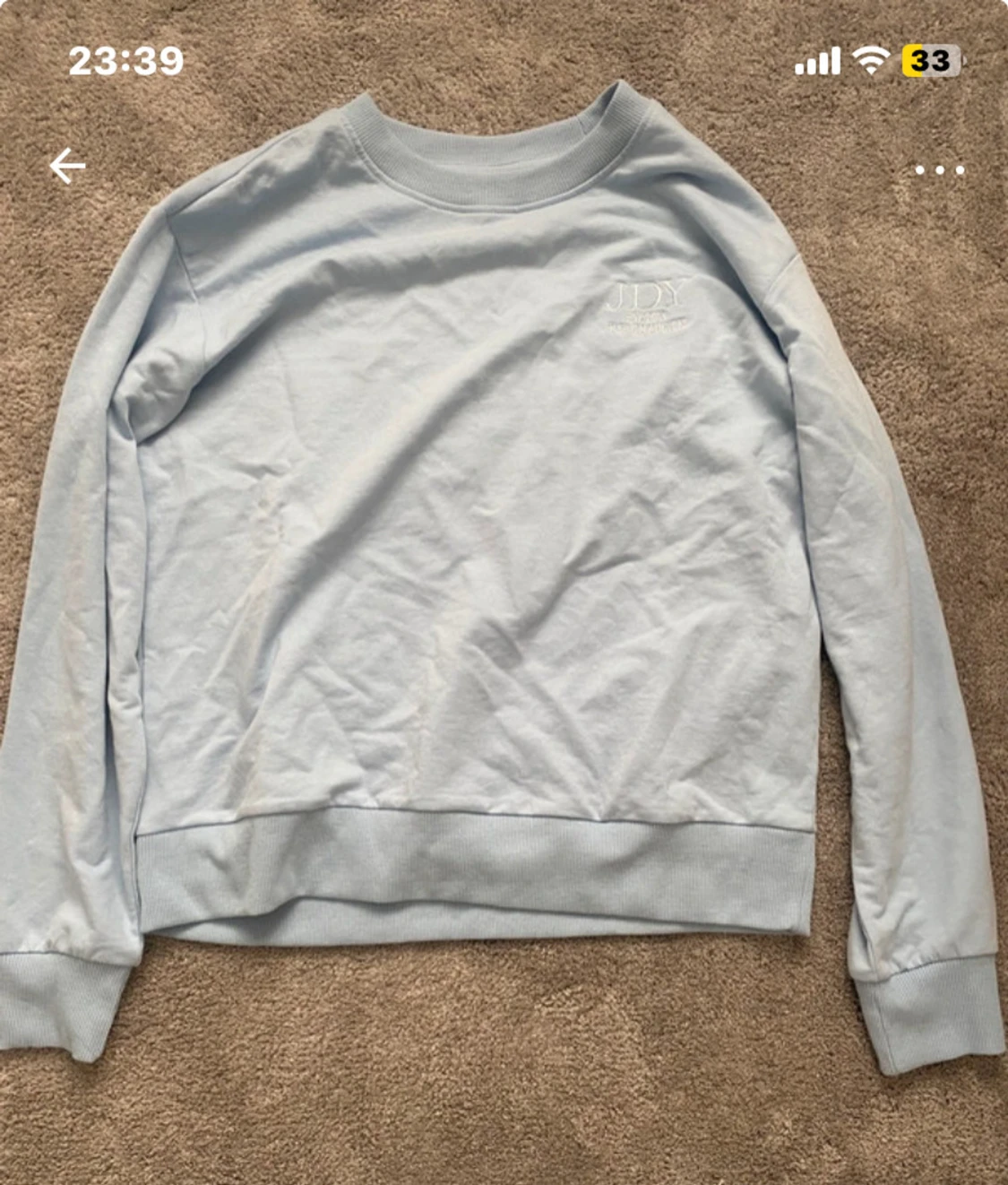Tap the ribbed collar of the sweatshirt
The height and width of the screenshot is (1185, 1008).
click(502, 152)
